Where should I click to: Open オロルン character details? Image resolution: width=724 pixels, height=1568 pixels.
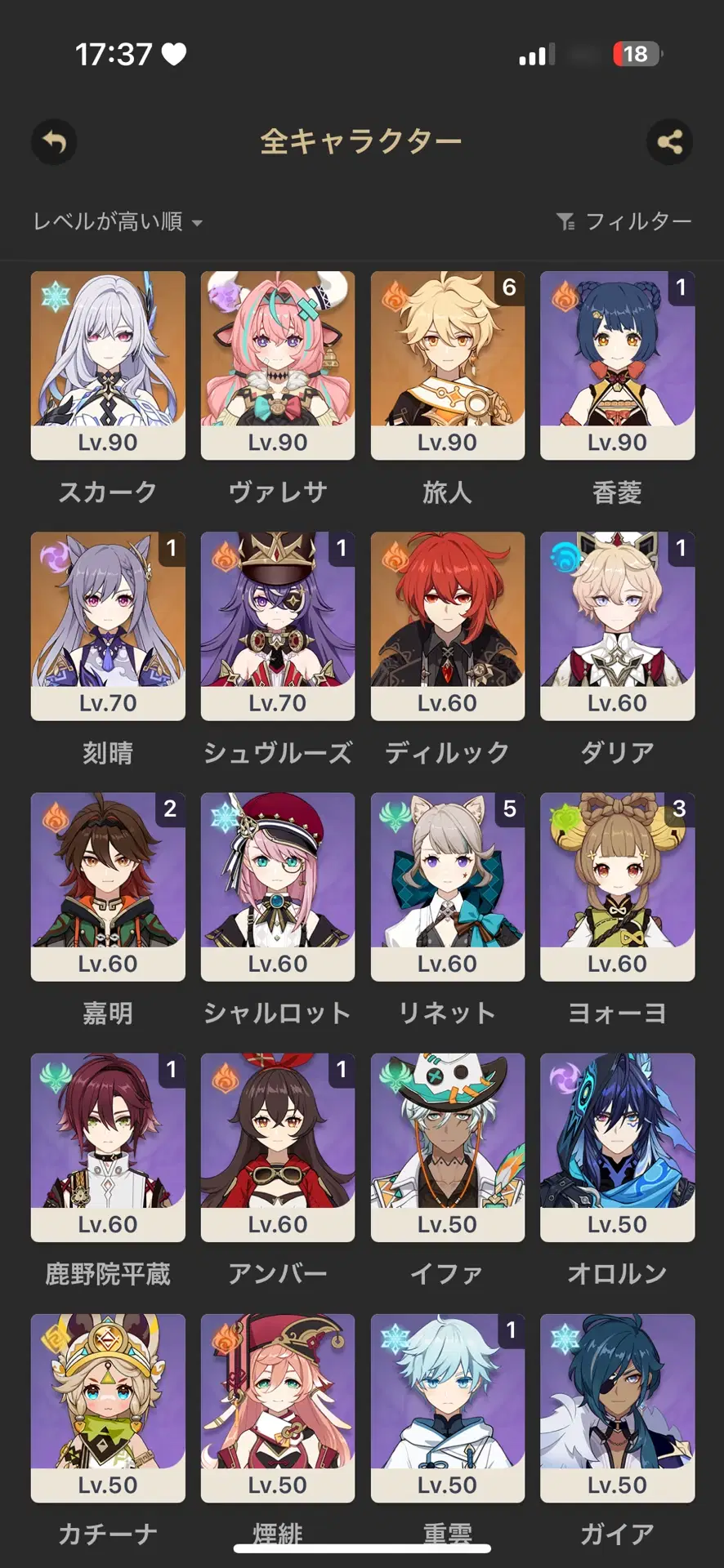617,1147
